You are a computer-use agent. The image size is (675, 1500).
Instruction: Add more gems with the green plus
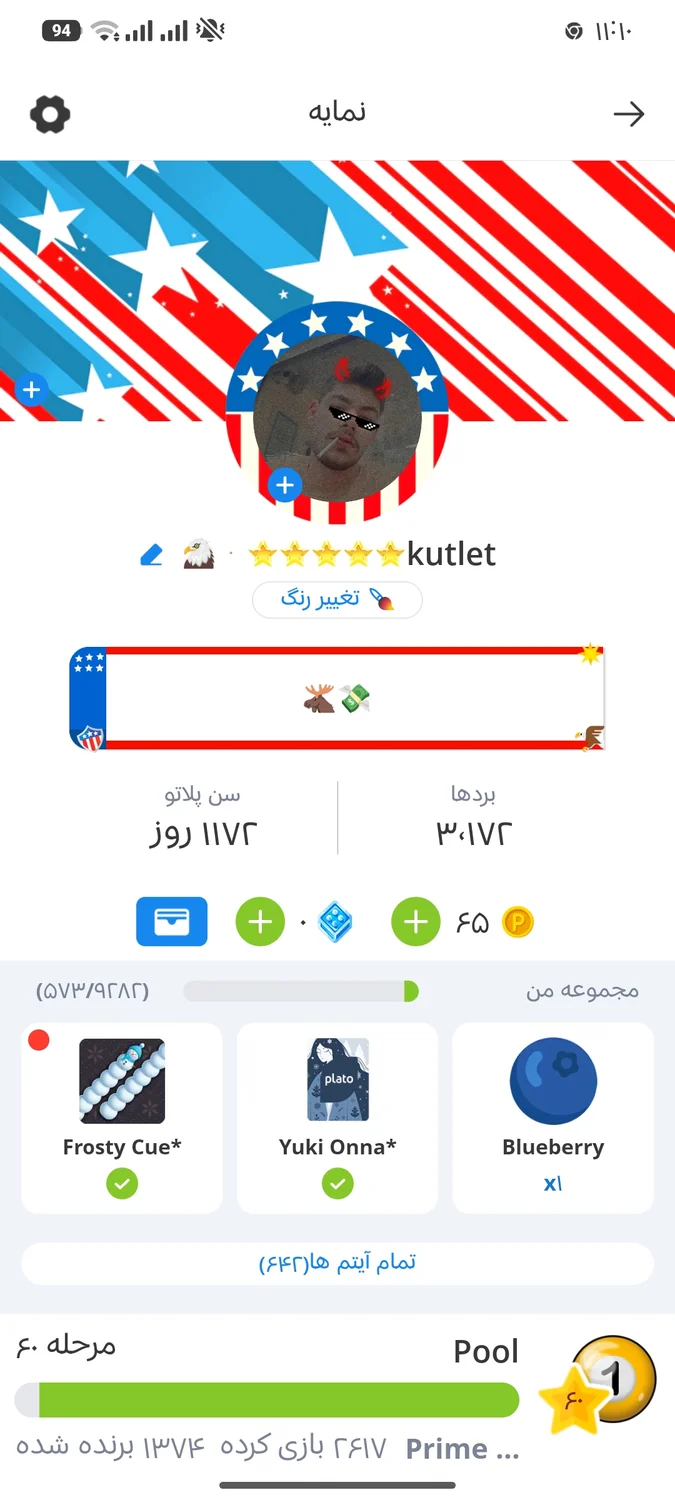[x=260, y=921]
